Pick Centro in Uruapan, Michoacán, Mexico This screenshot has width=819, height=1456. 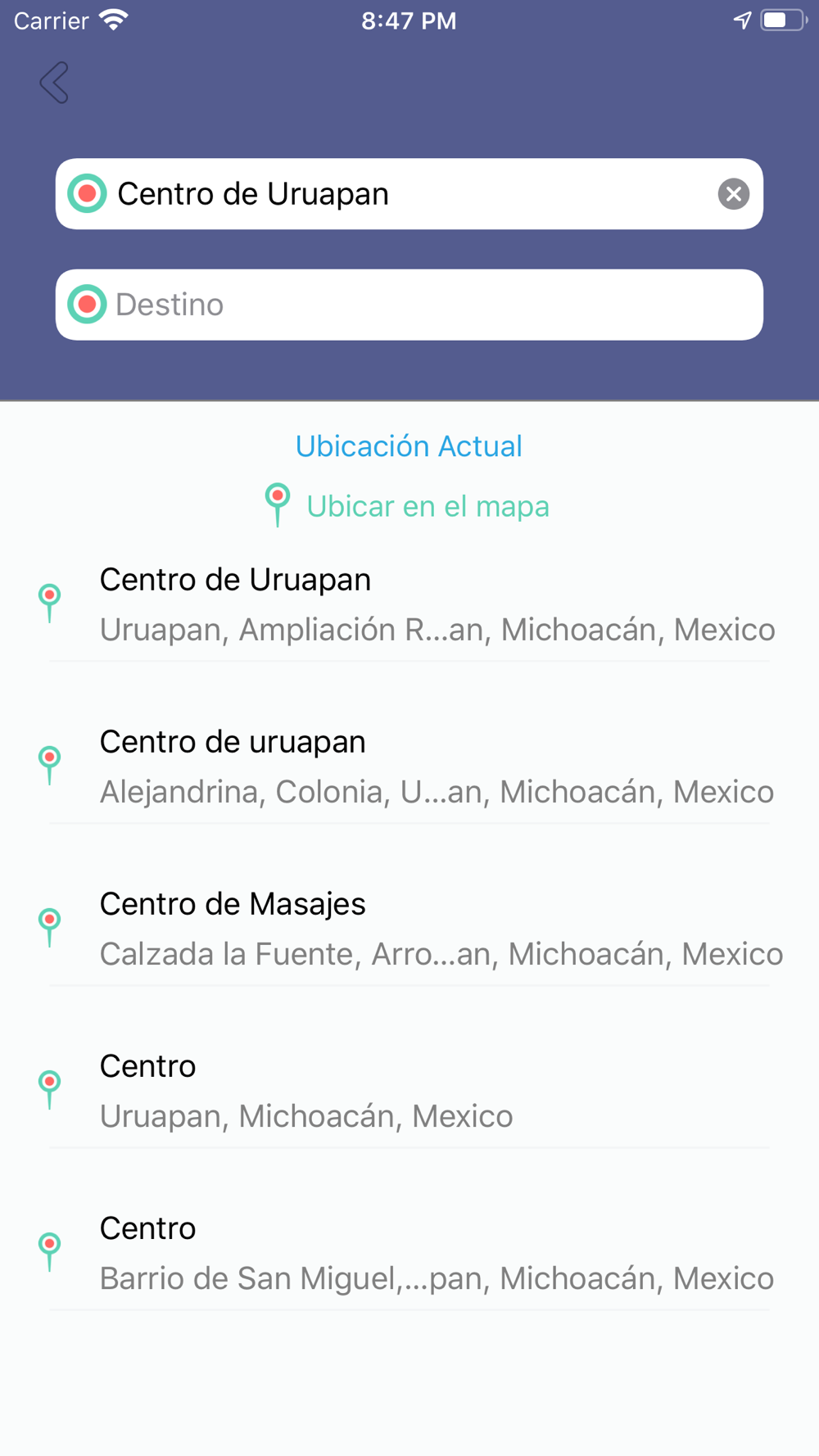(409, 1091)
